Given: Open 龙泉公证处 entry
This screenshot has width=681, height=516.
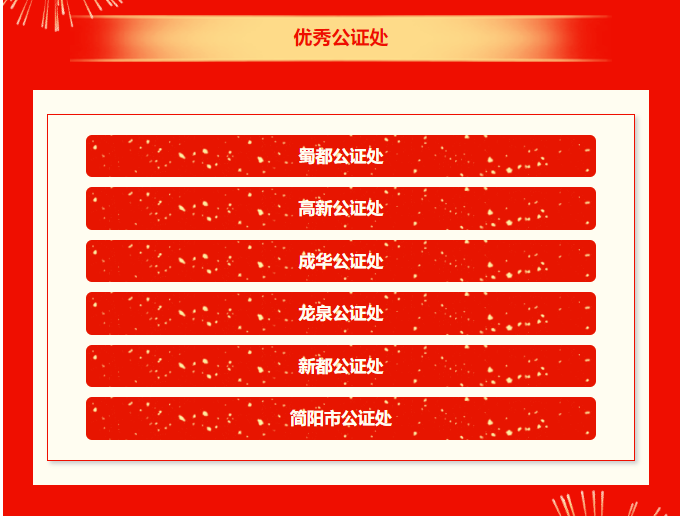Looking at the screenshot, I should [341, 313].
